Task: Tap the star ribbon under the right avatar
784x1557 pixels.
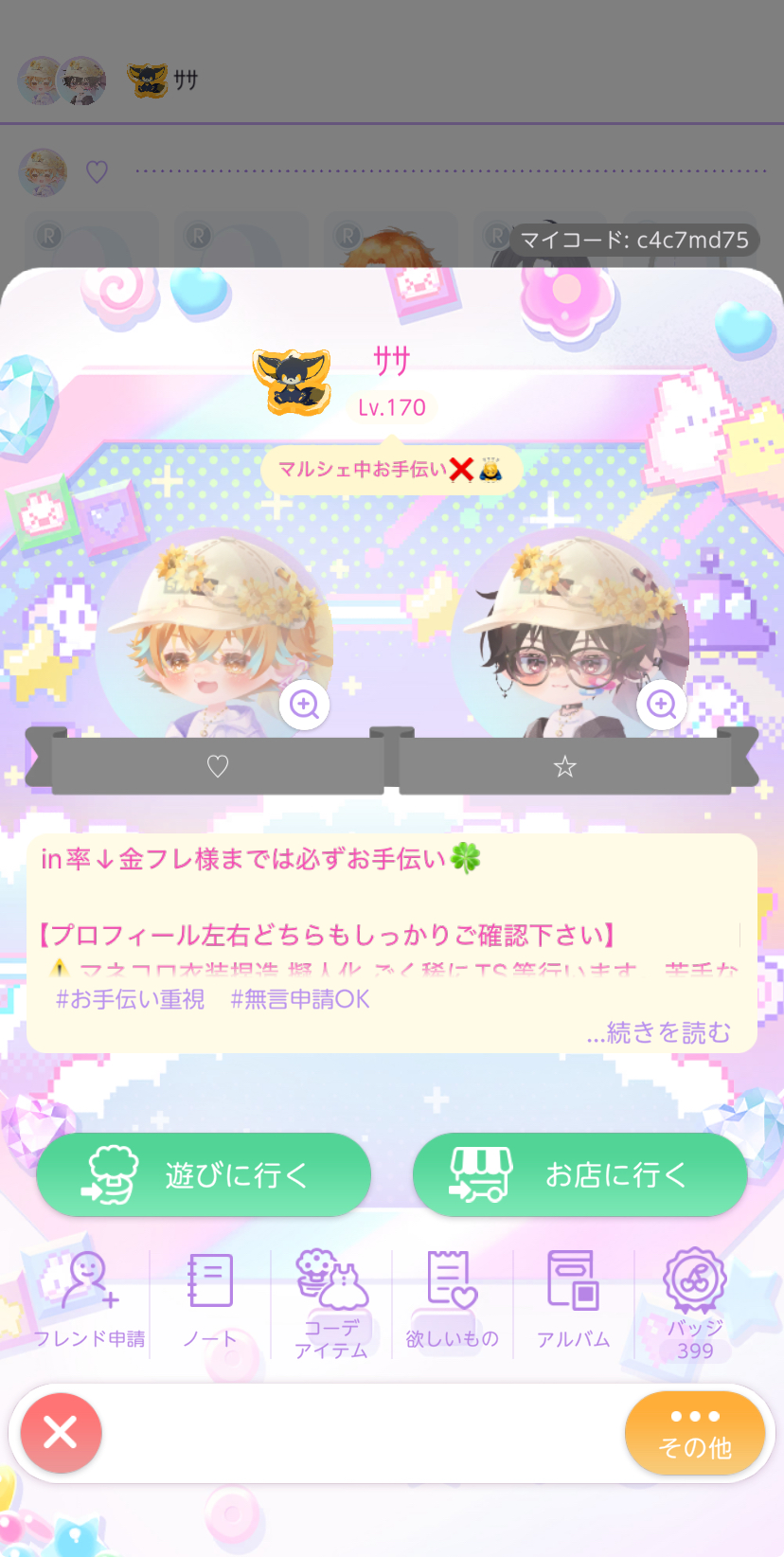Action: click(564, 766)
